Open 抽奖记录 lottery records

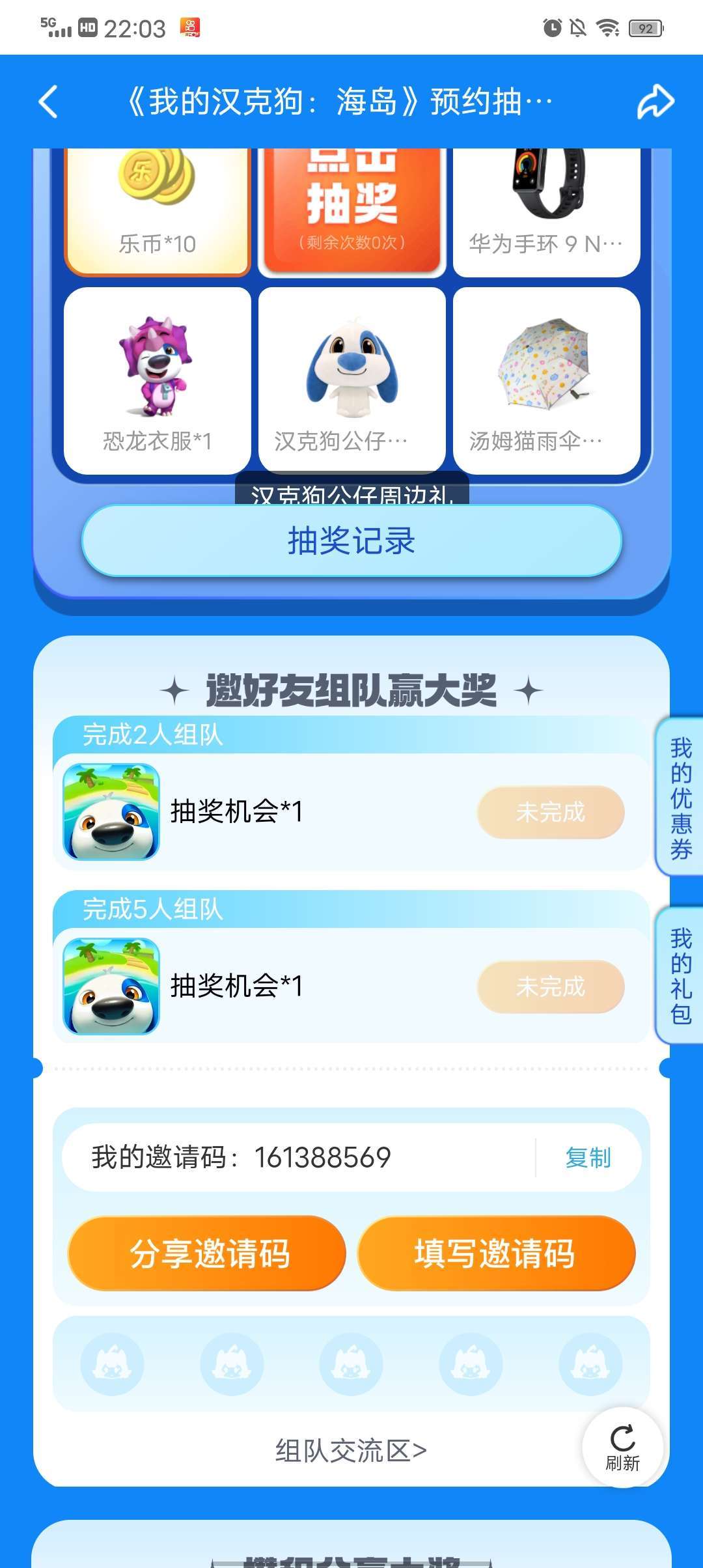(x=351, y=540)
